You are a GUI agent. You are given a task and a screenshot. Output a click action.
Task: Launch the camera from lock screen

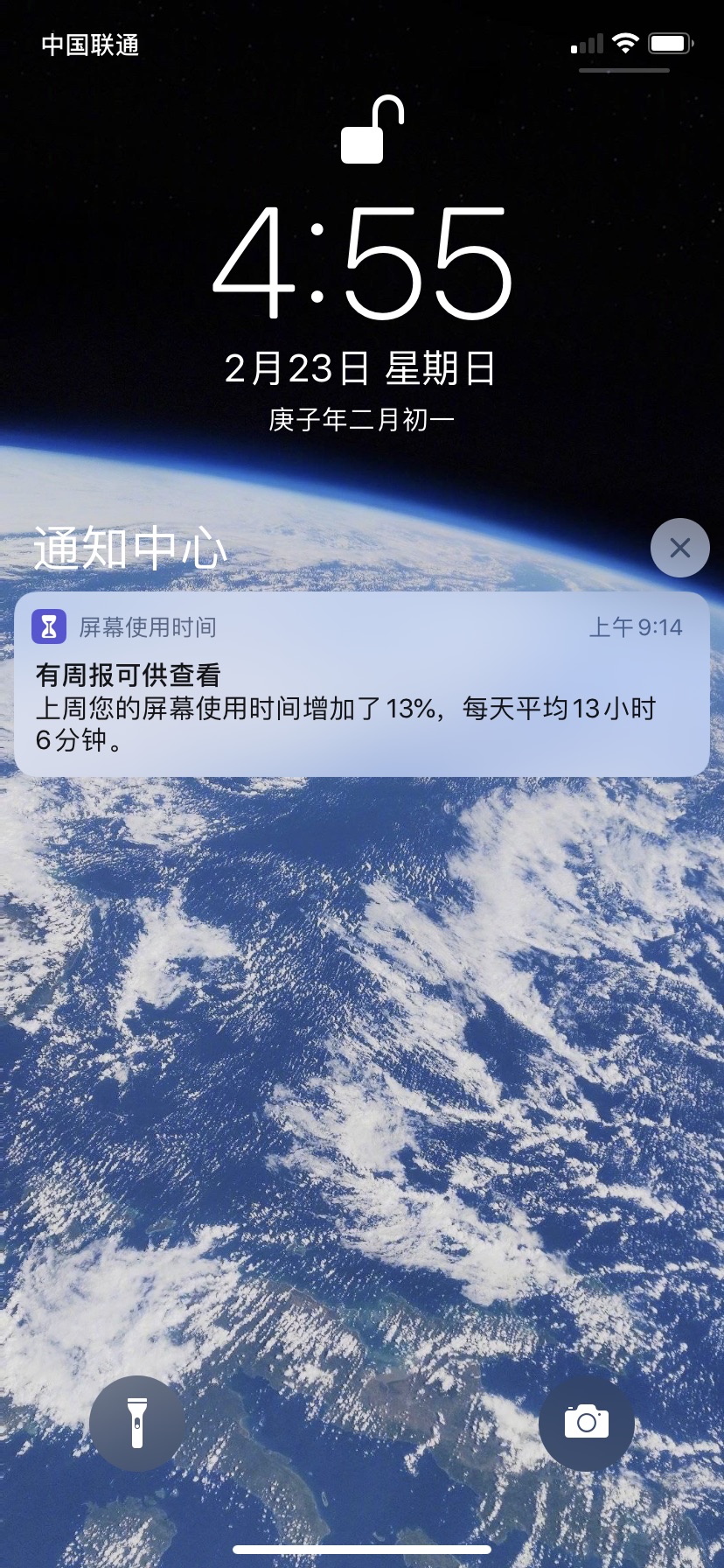click(x=587, y=1423)
